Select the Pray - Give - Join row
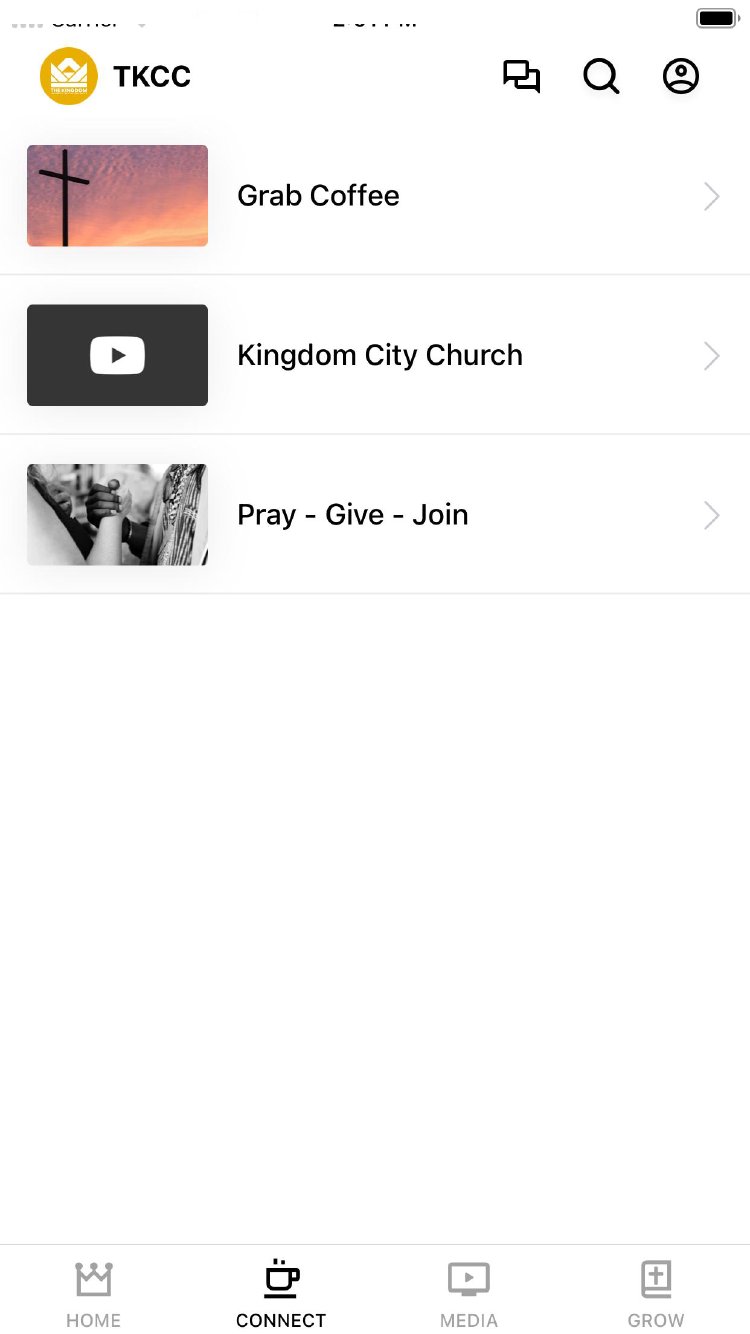The width and height of the screenshot is (750, 1334). pyautogui.click(x=374, y=515)
